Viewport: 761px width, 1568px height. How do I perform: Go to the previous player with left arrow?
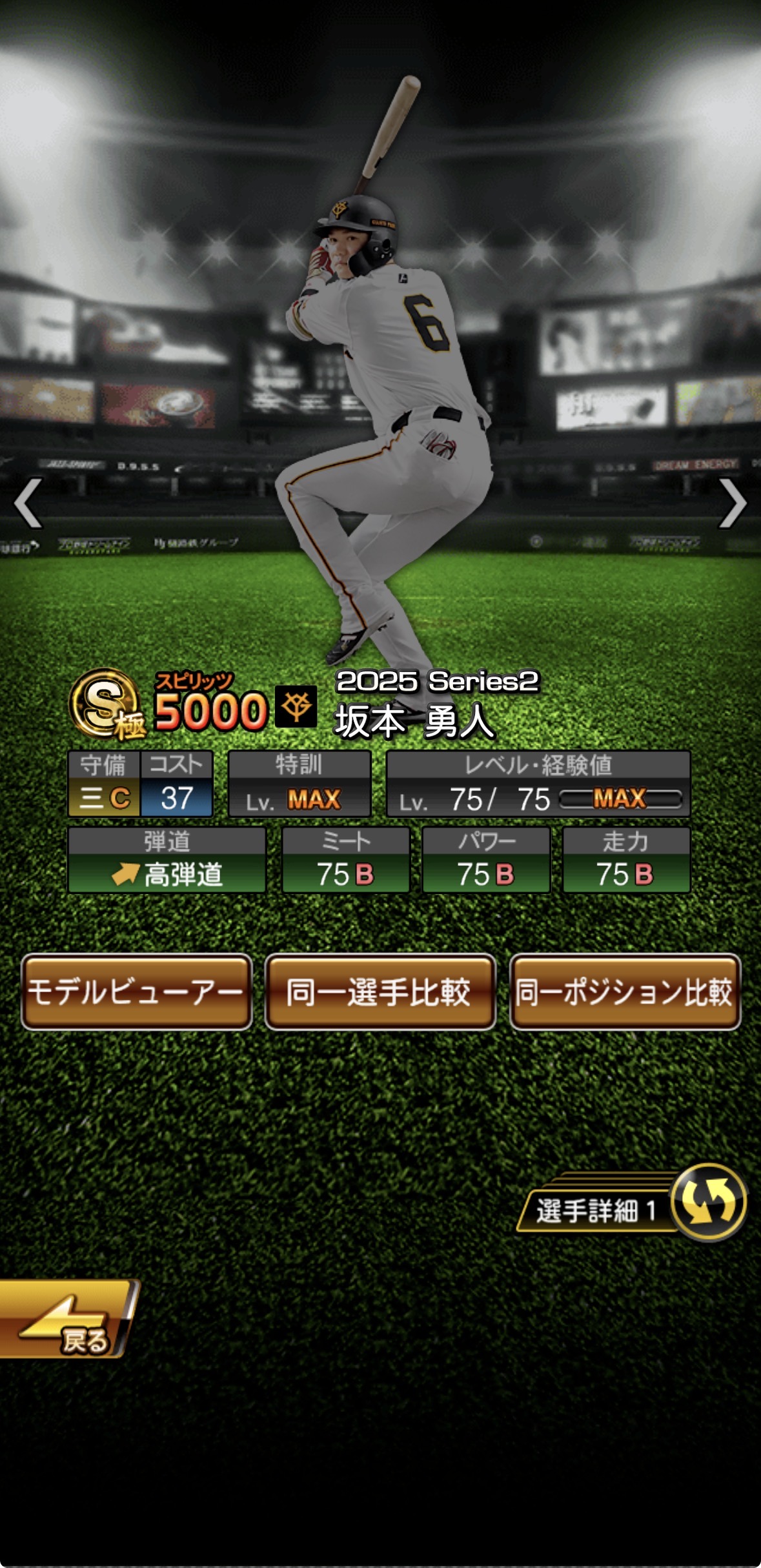click(x=29, y=503)
